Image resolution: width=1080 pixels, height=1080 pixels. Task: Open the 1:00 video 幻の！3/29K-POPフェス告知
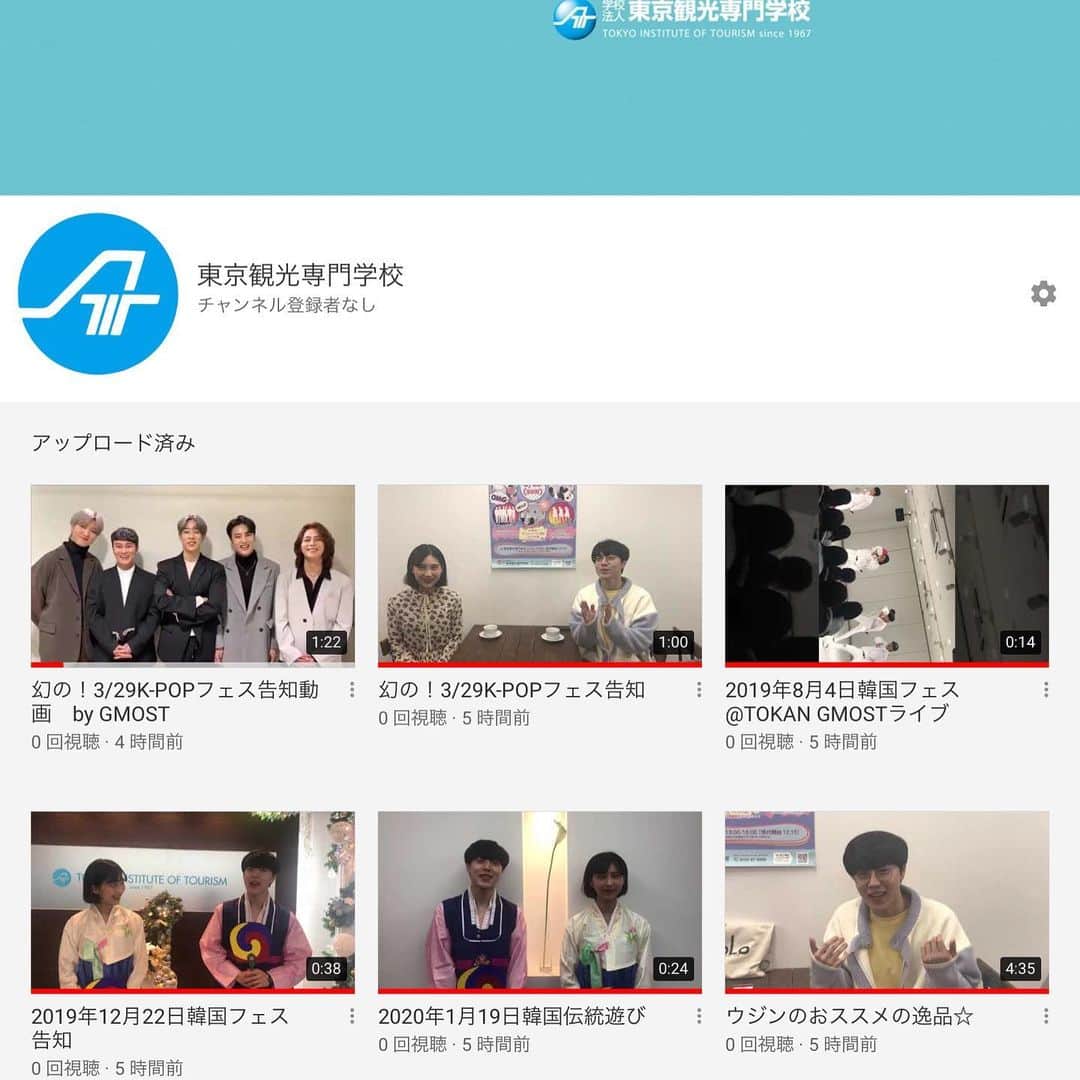point(539,574)
